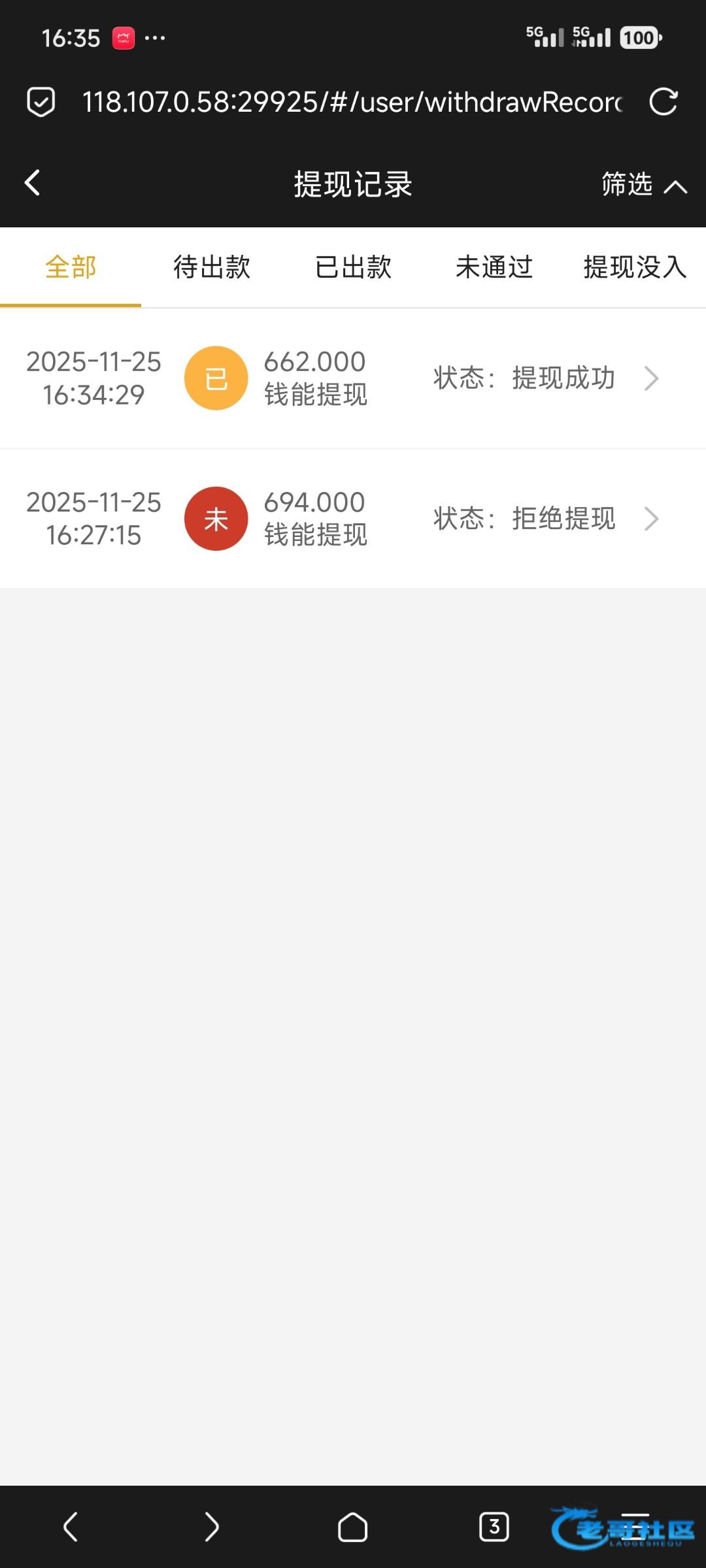Expand the 筛选 filter options

click(x=643, y=185)
